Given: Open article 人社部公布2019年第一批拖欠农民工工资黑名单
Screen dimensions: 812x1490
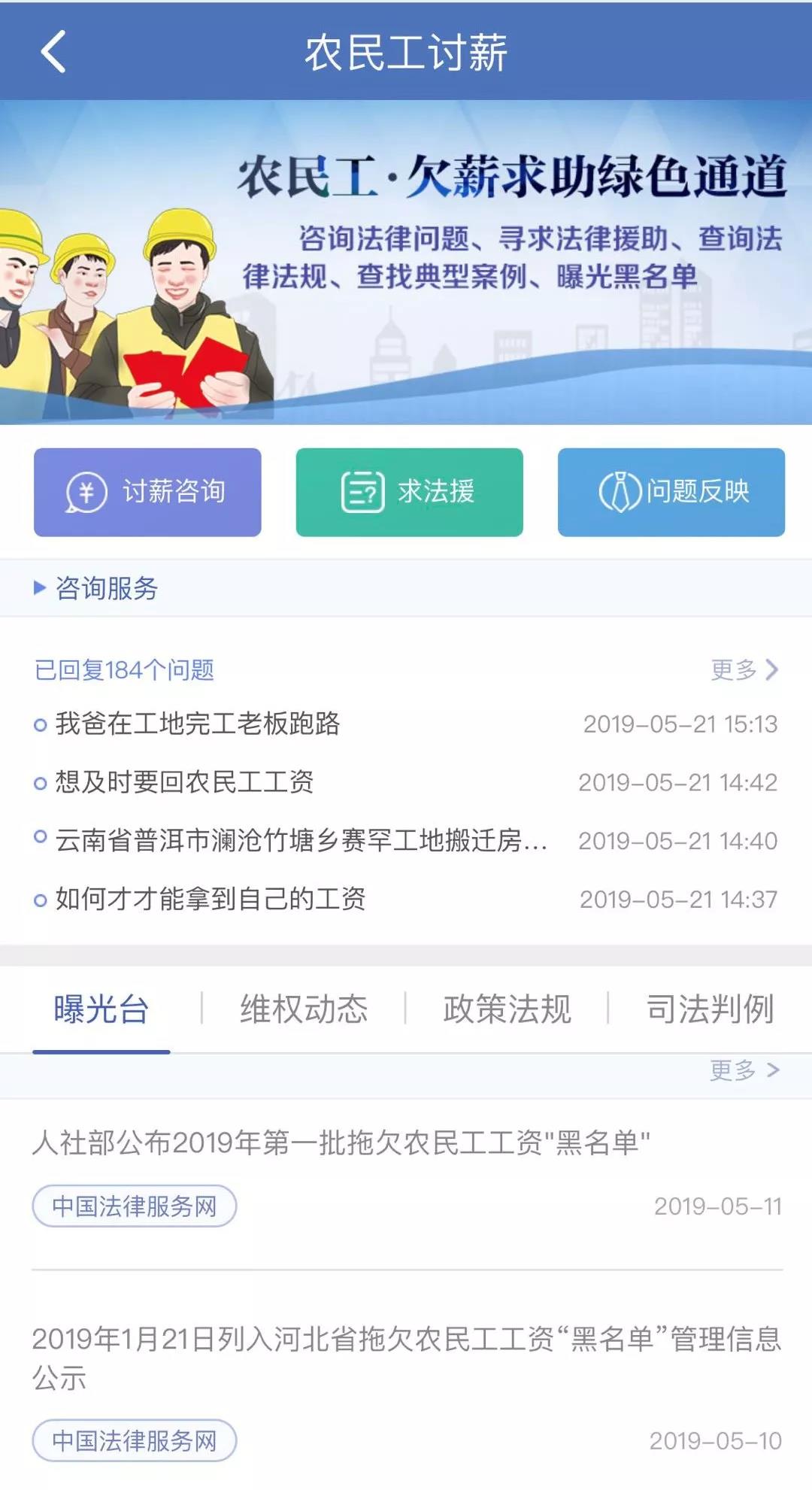Looking at the screenshot, I should coord(341,1143).
